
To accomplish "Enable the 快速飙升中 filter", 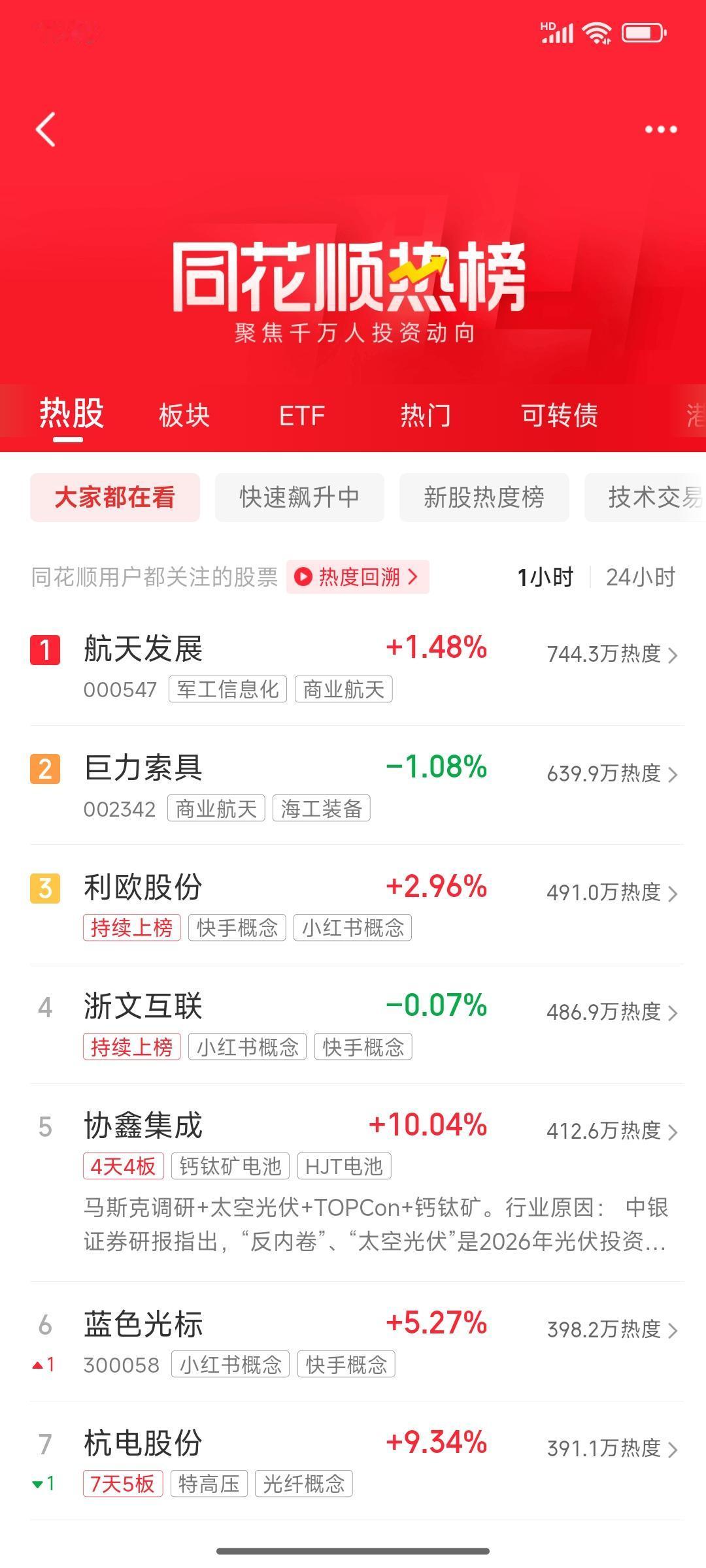I will point(299,497).
